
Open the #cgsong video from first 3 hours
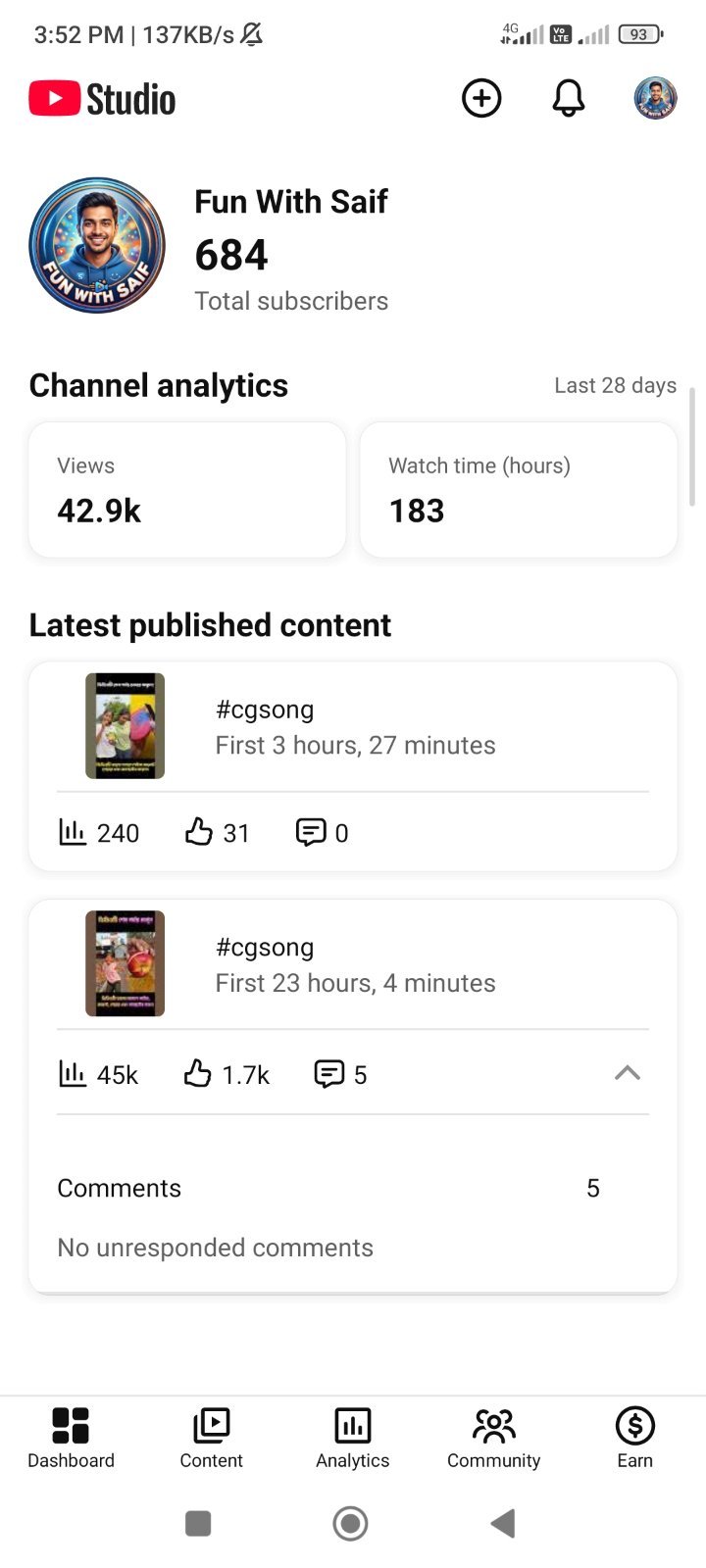tap(353, 726)
